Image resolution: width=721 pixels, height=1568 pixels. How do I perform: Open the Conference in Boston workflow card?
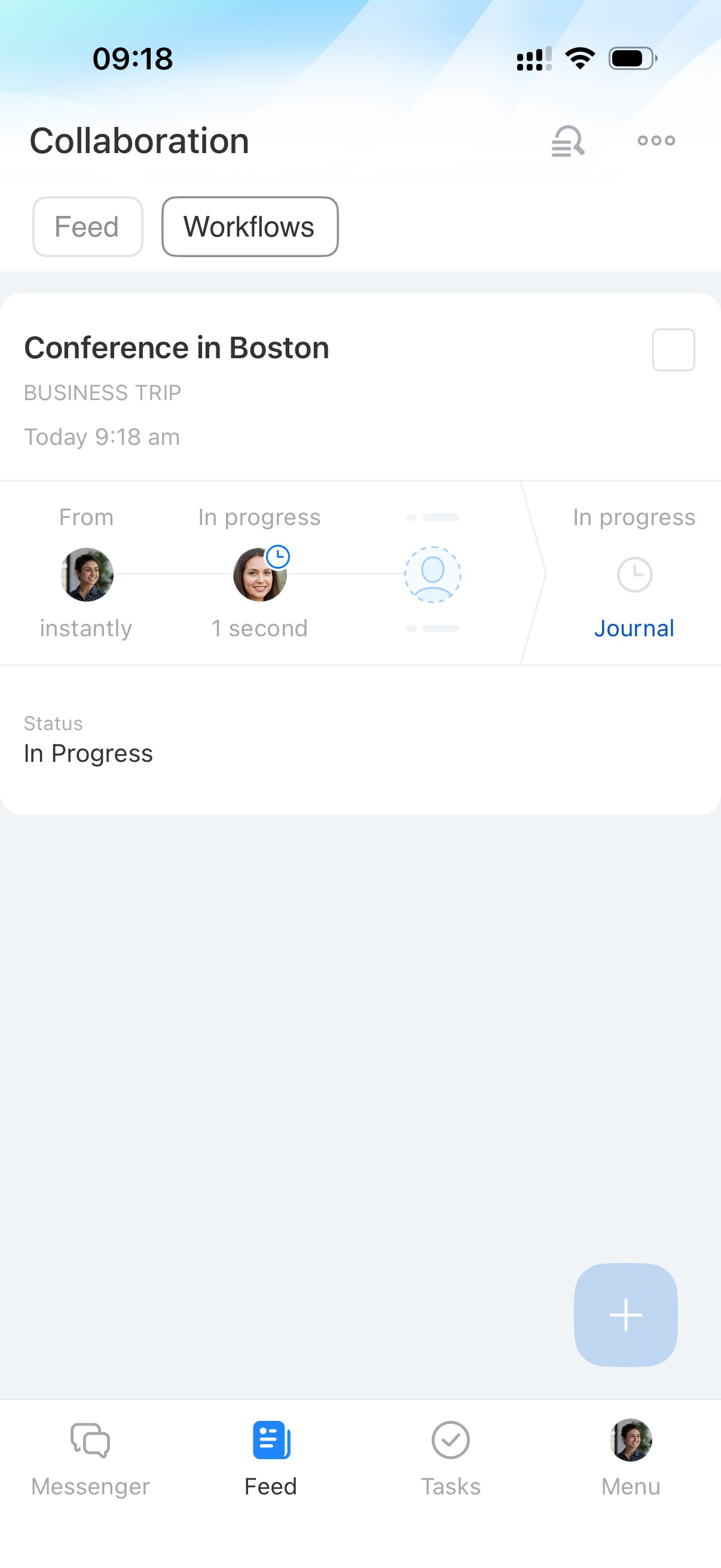[176, 348]
